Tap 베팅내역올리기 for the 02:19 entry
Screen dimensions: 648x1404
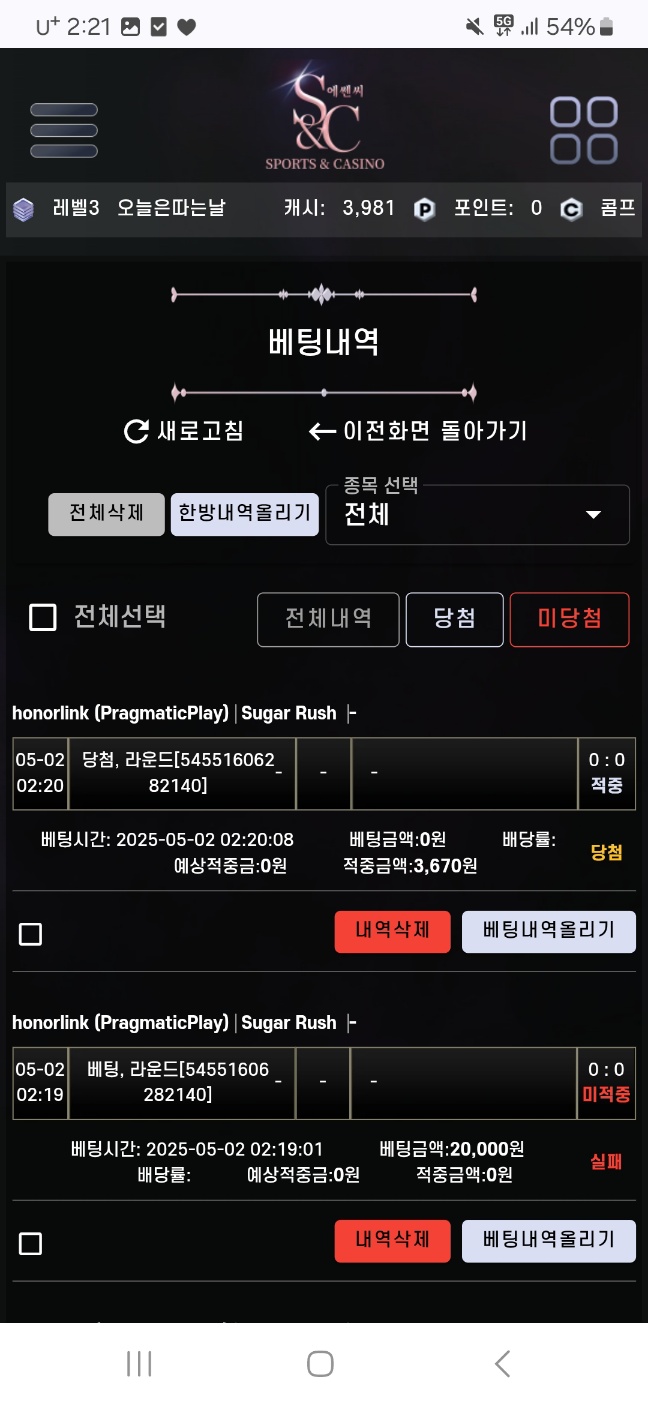[x=548, y=1240]
